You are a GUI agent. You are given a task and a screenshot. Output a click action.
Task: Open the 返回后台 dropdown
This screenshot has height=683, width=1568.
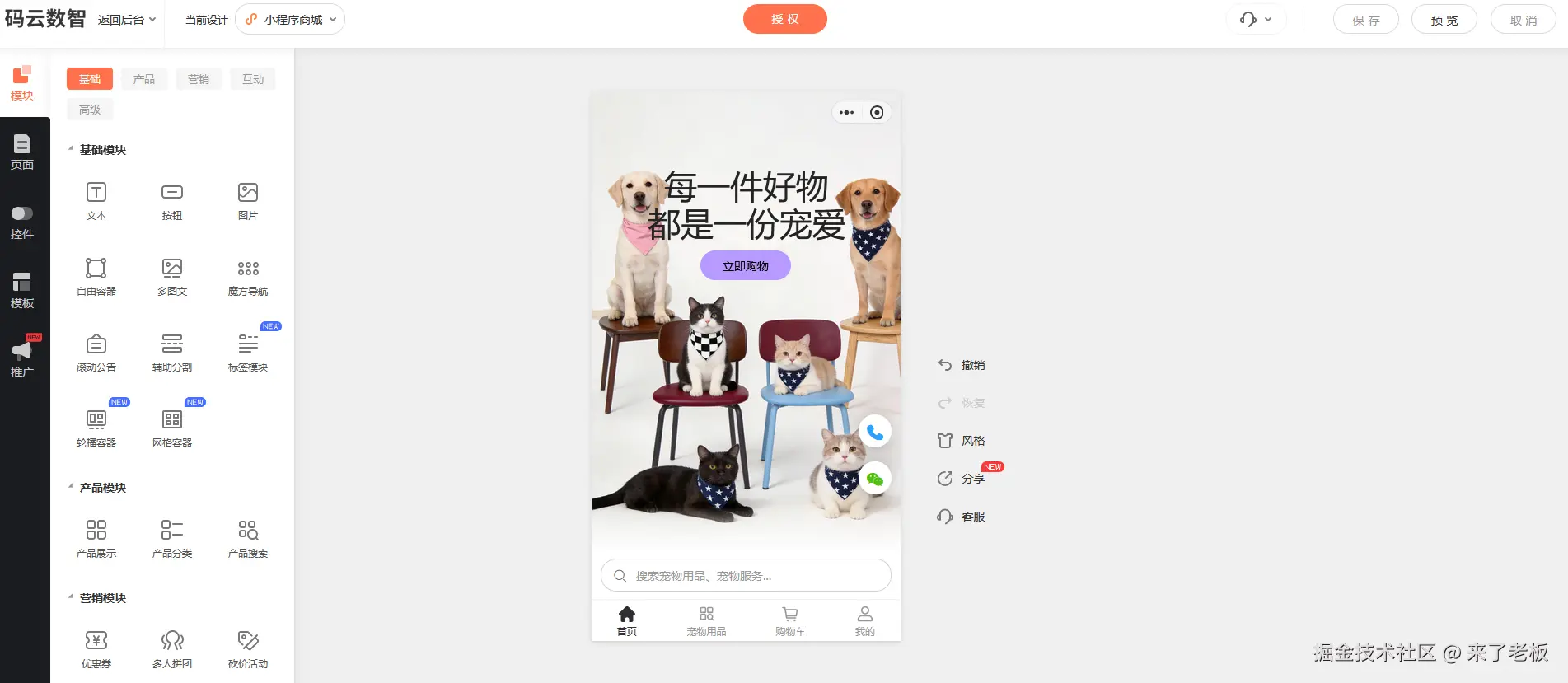tap(126, 20)
